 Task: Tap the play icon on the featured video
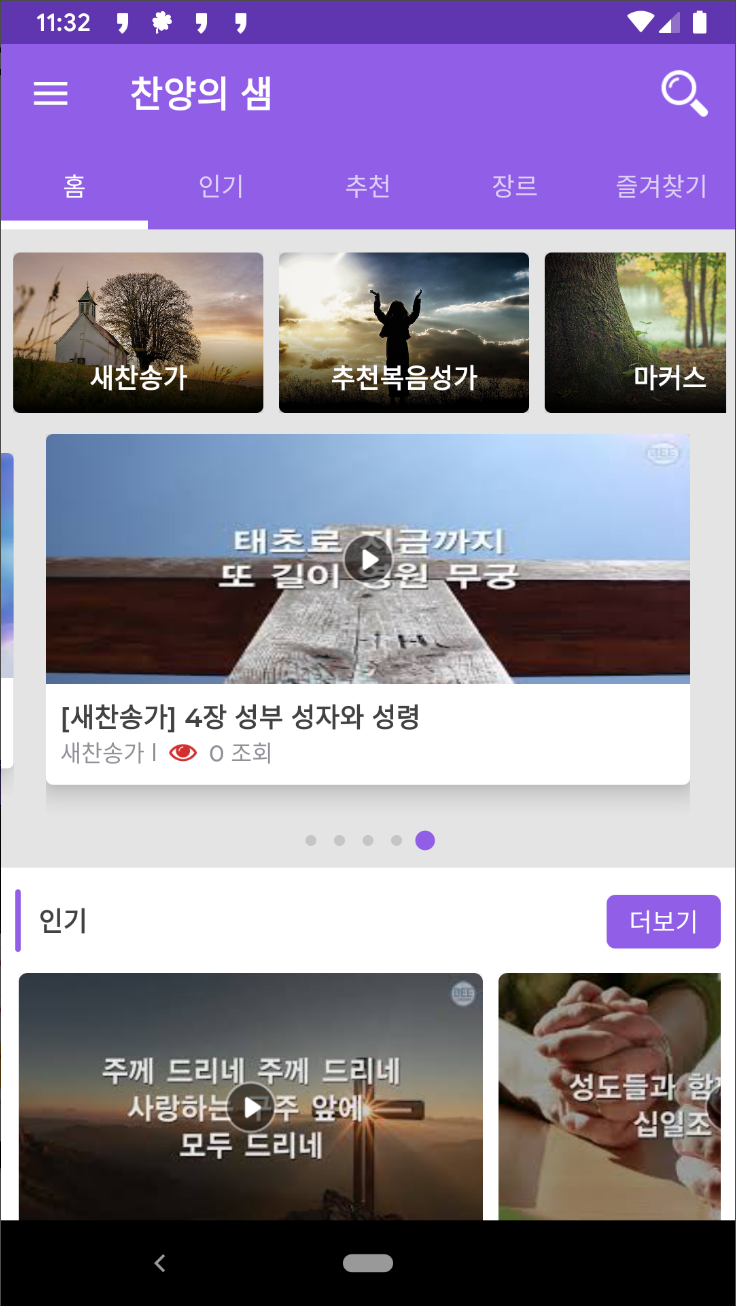(x=367, y=559)
